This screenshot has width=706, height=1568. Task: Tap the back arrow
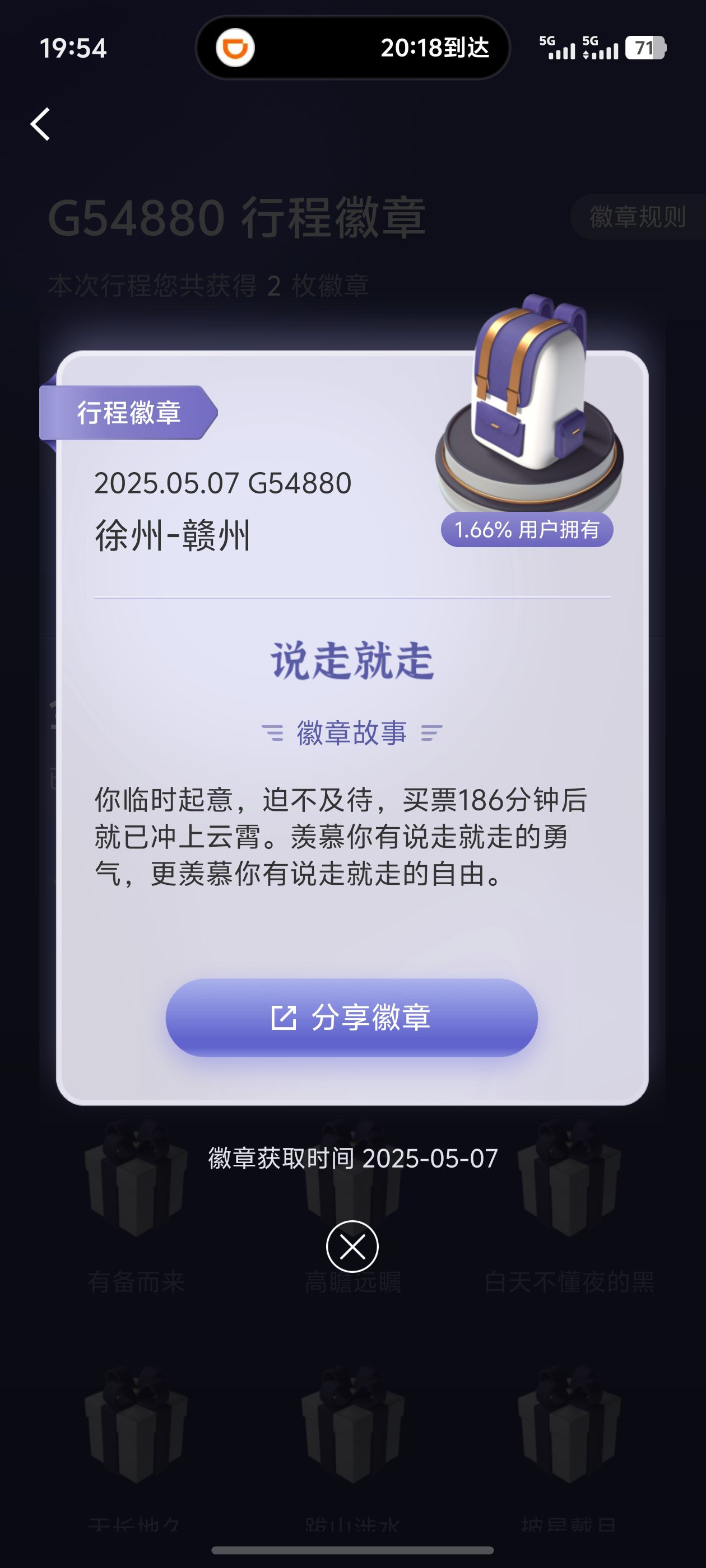[40, 124]
